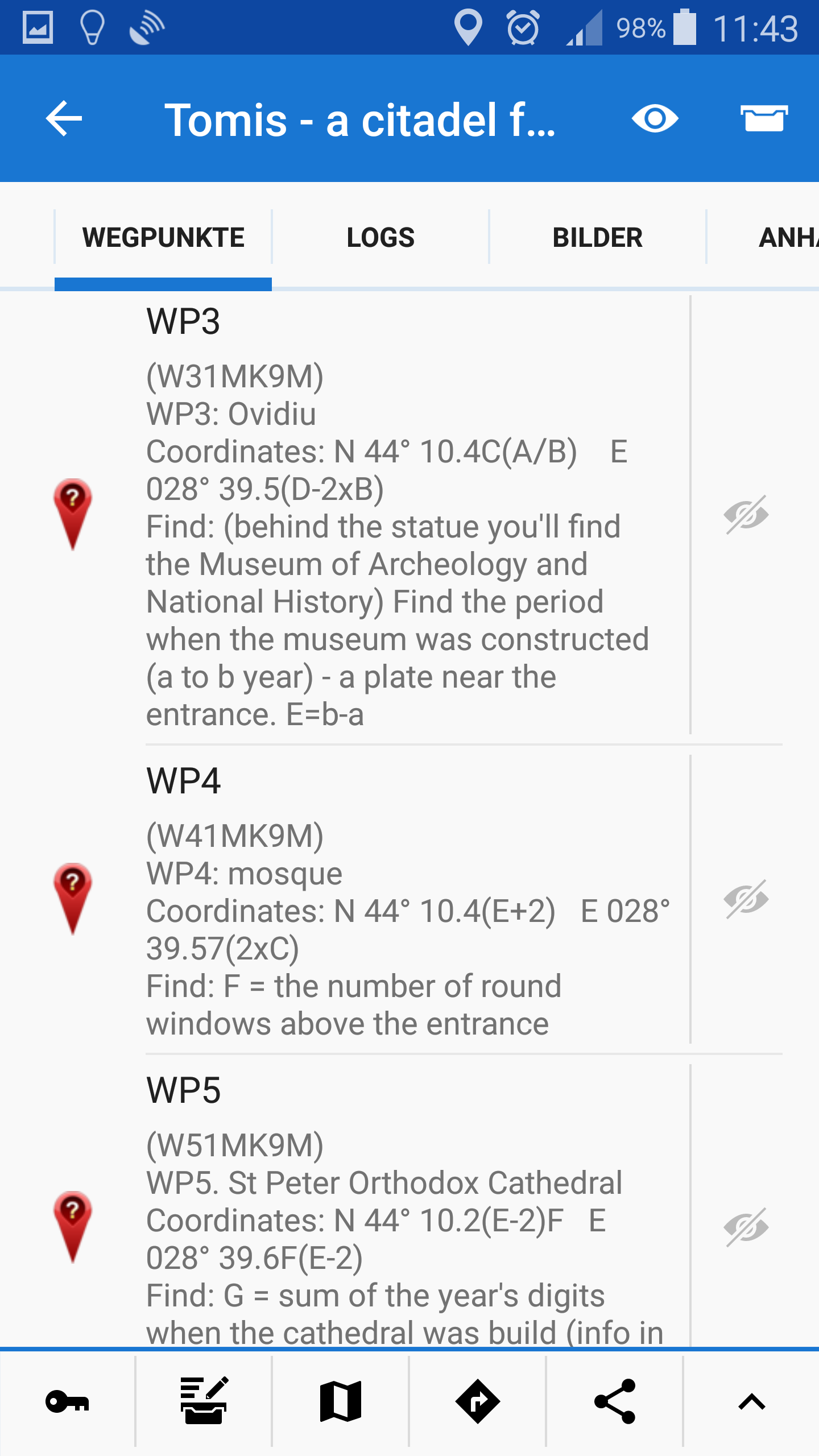Open the log draft icon in bottom toolbar
This screenshot has width=819, height=1456.
click(x=204, y=1401)
